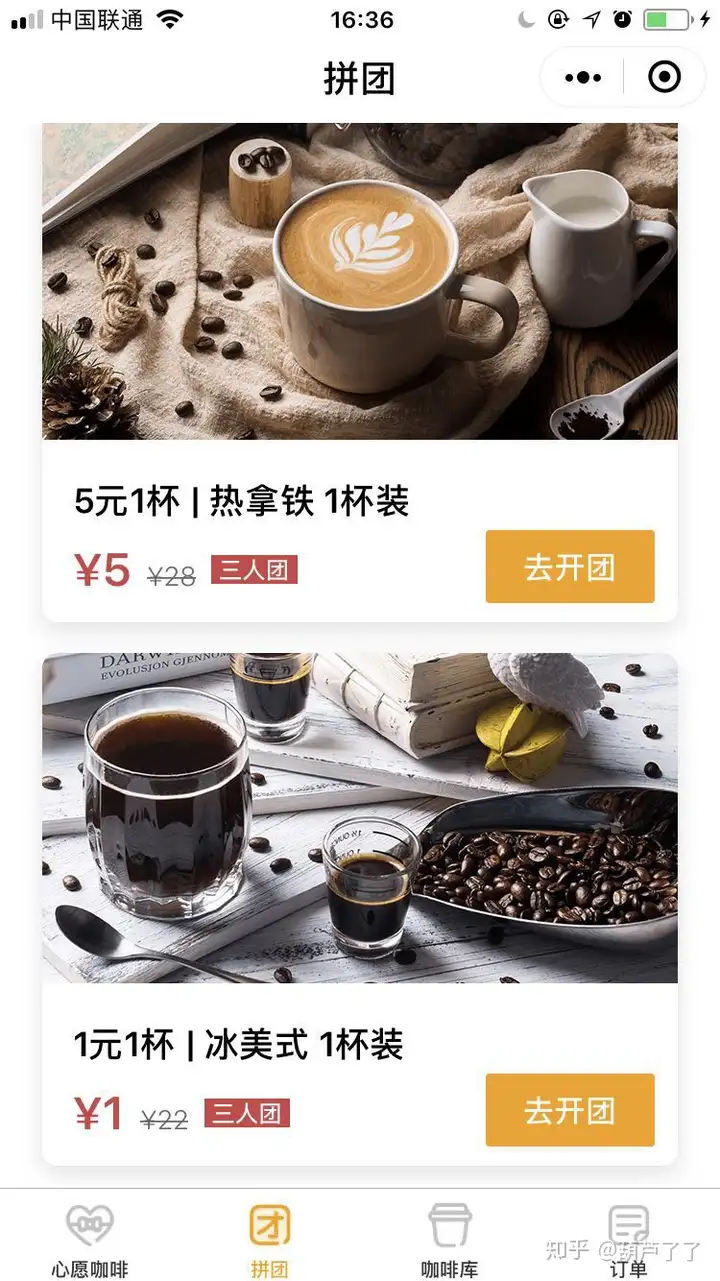Image resolution: width=720 pixels, height=1281 pixels.
Task: Open the mini program more-options menu
Action: click(583, 77)
